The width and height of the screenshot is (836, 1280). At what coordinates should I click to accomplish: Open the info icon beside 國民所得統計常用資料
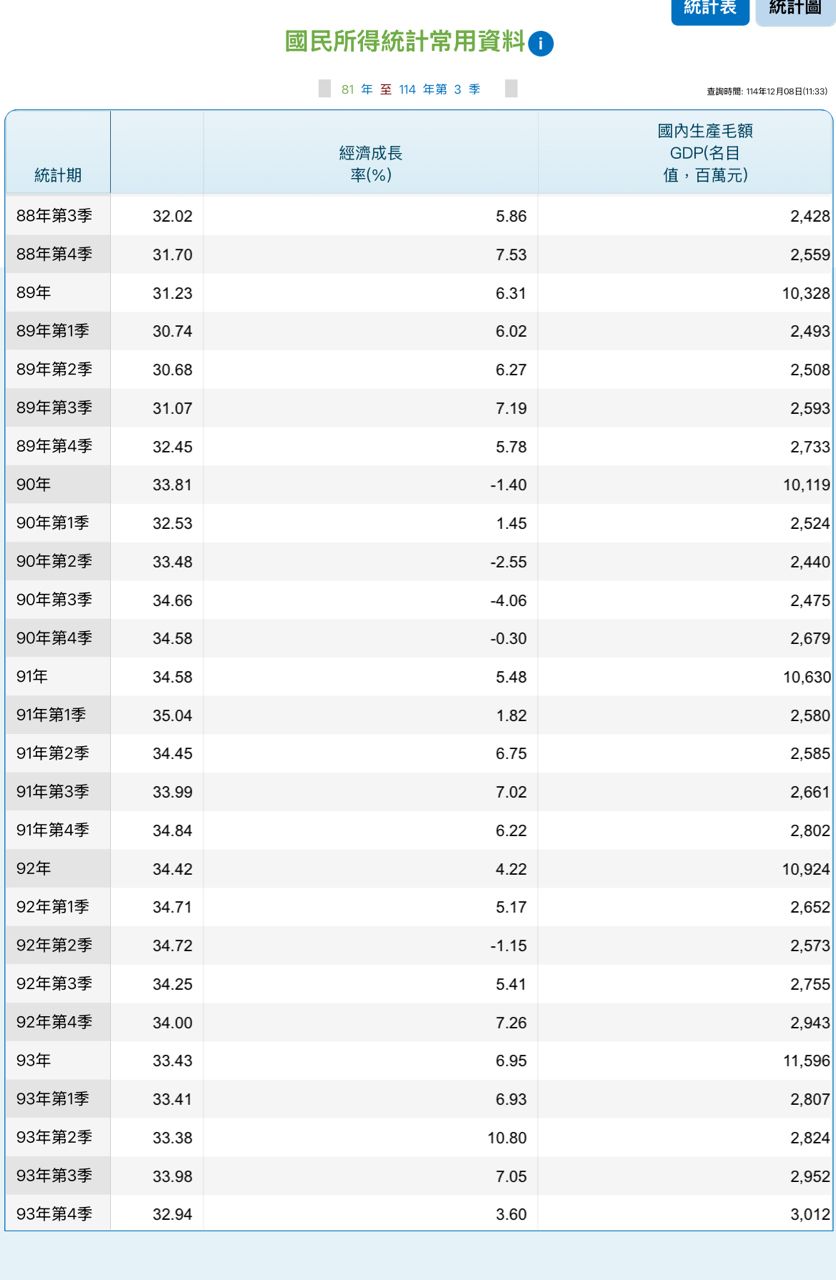(x=541, y=44)
